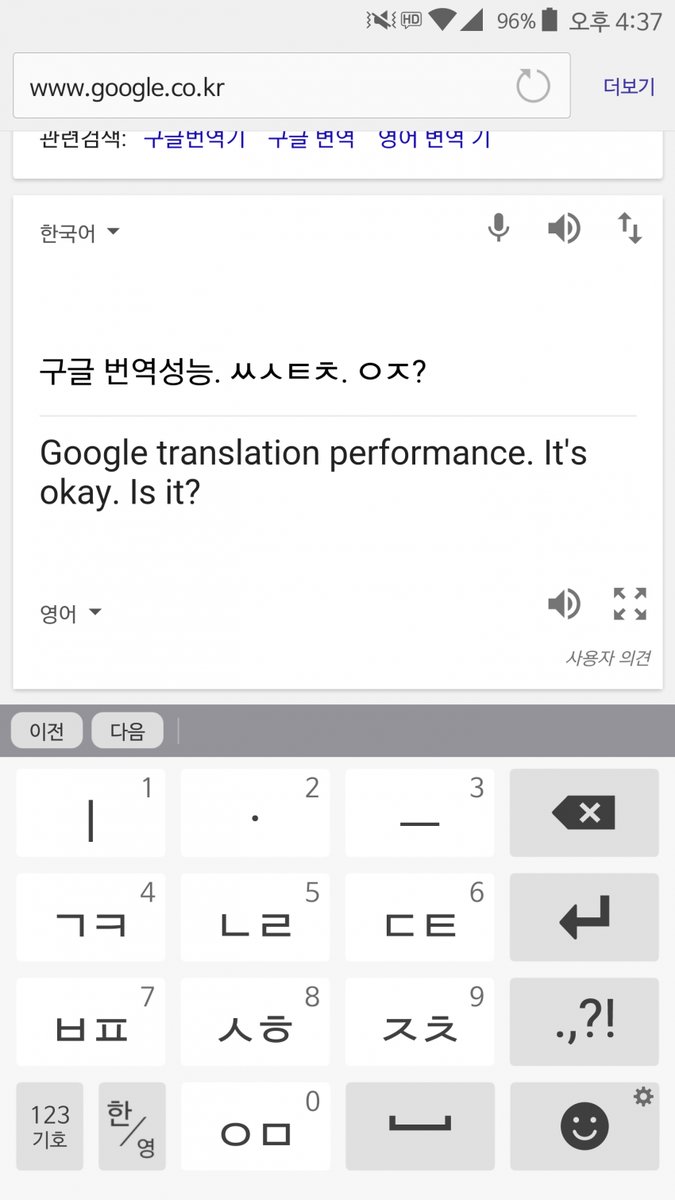Tap the enter key on the keyboard

(584, 917)
